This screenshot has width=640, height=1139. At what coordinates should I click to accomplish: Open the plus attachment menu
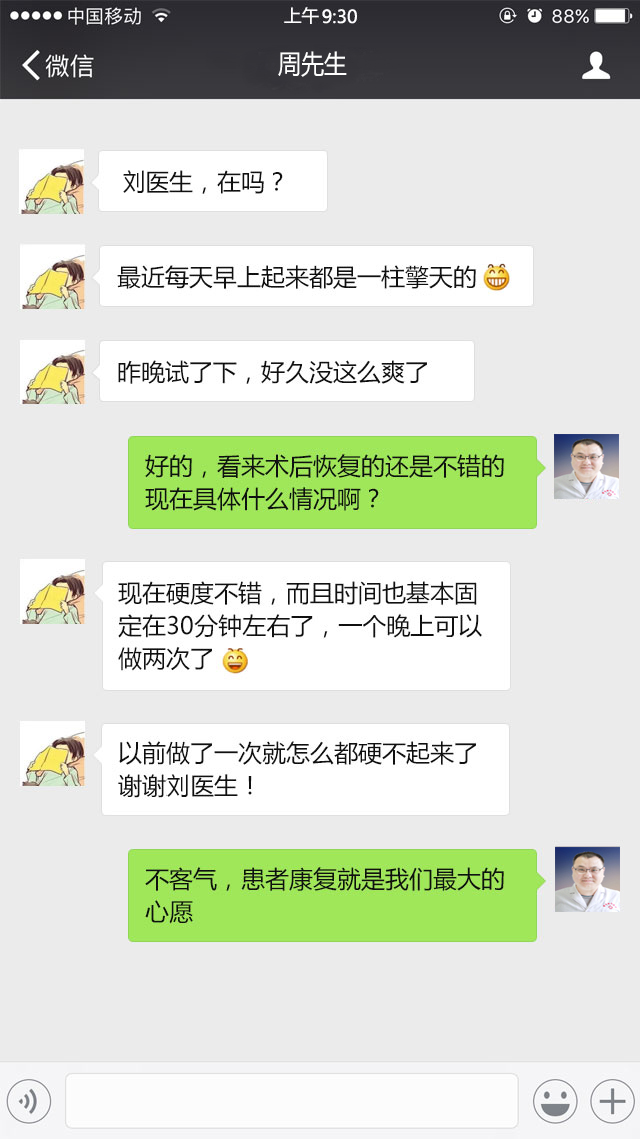point(611,1101)
